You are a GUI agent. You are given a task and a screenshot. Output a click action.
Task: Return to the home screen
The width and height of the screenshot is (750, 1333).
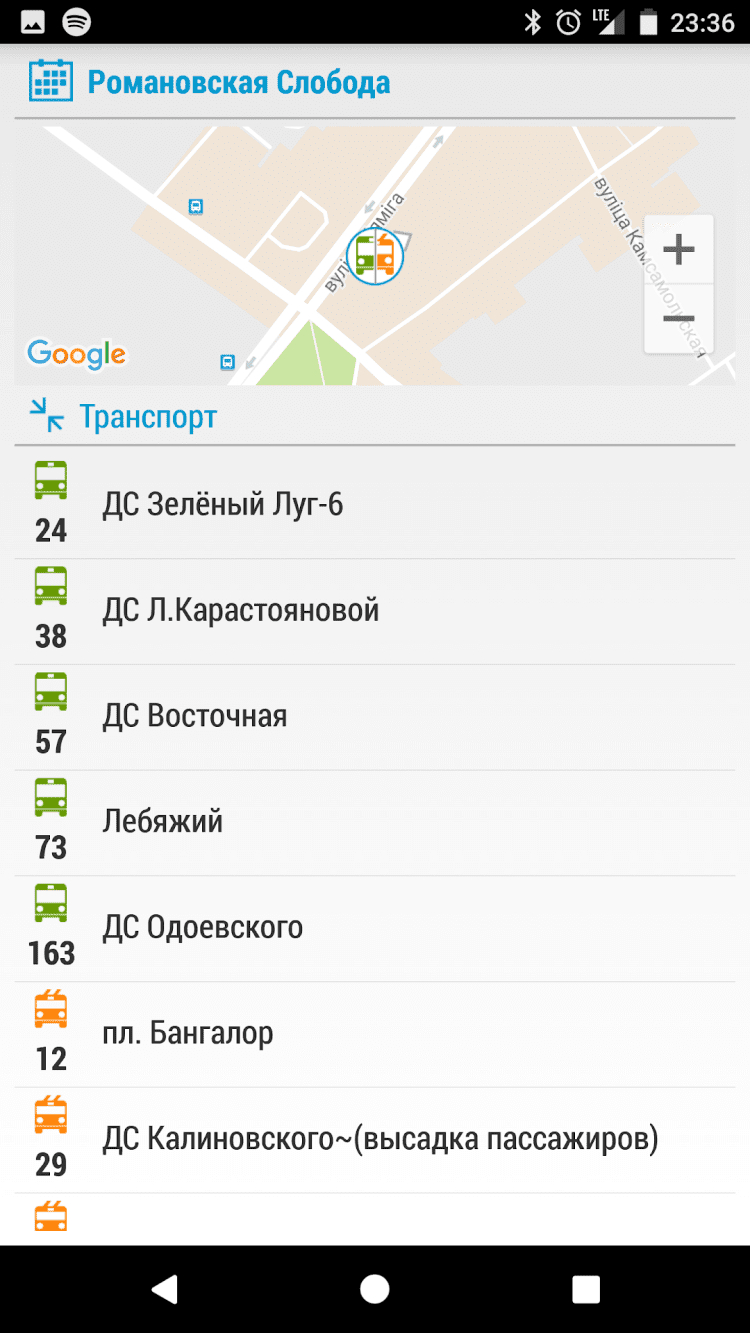pyautogui.click(x=375, y=1289)
